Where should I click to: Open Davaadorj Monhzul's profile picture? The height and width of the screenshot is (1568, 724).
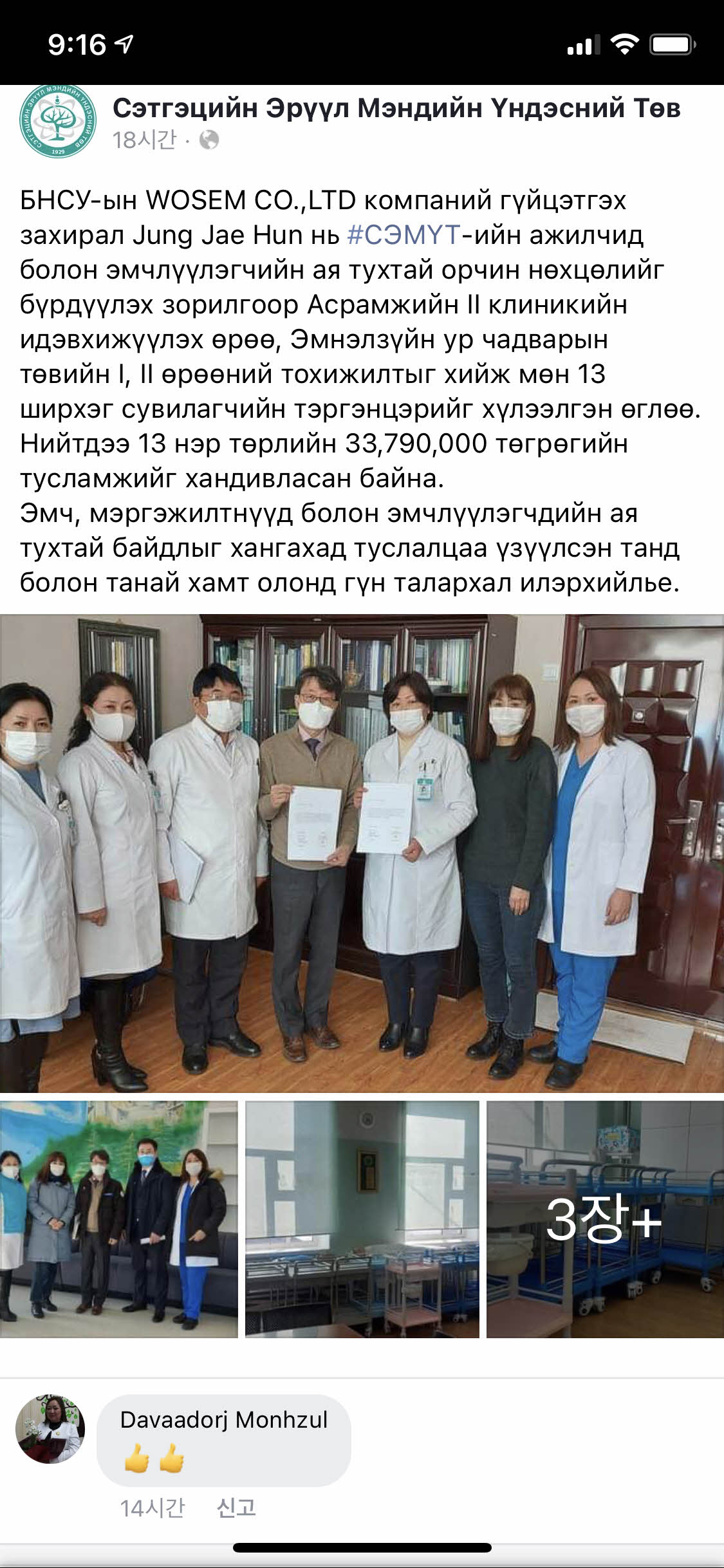pyautogui.click(x=50, y=1430)
